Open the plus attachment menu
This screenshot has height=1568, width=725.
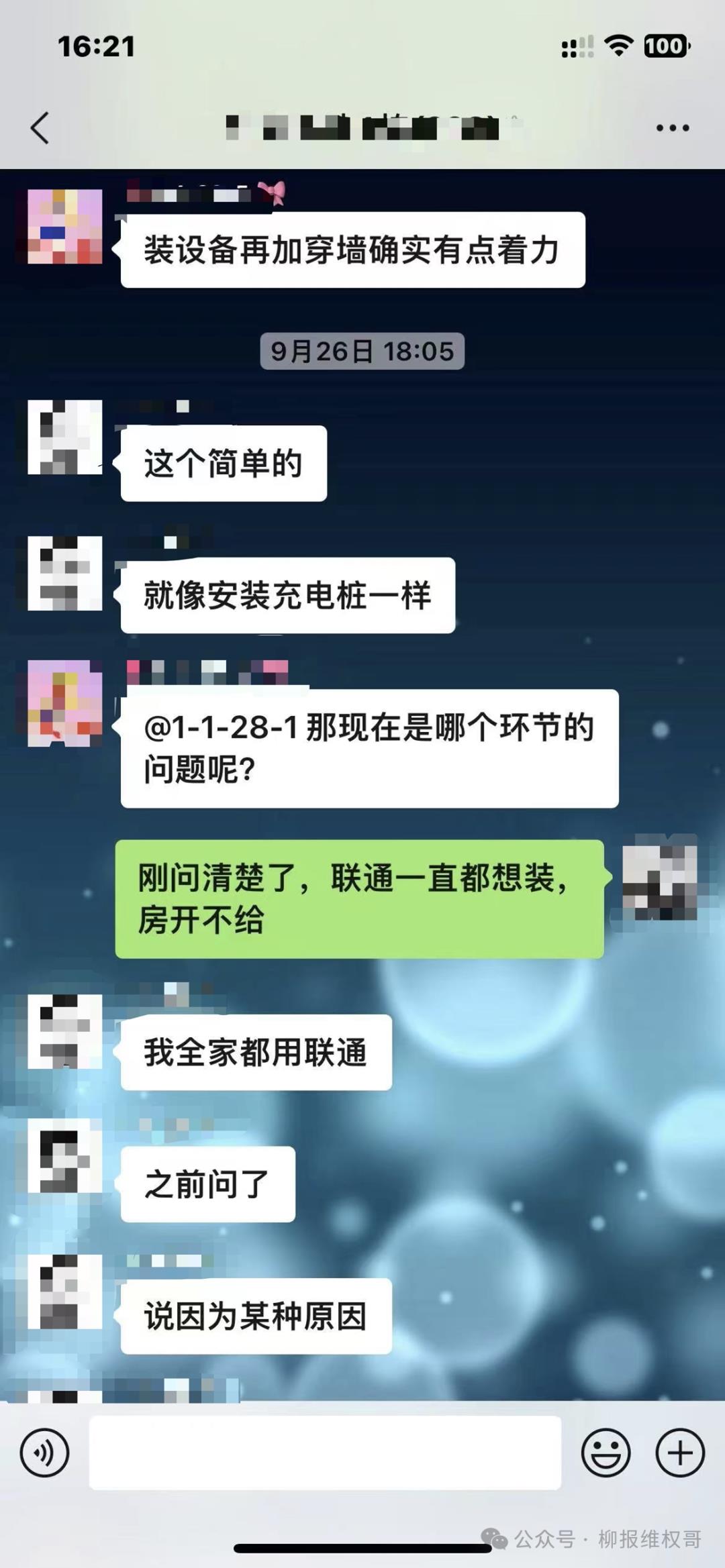[679, 1453]
